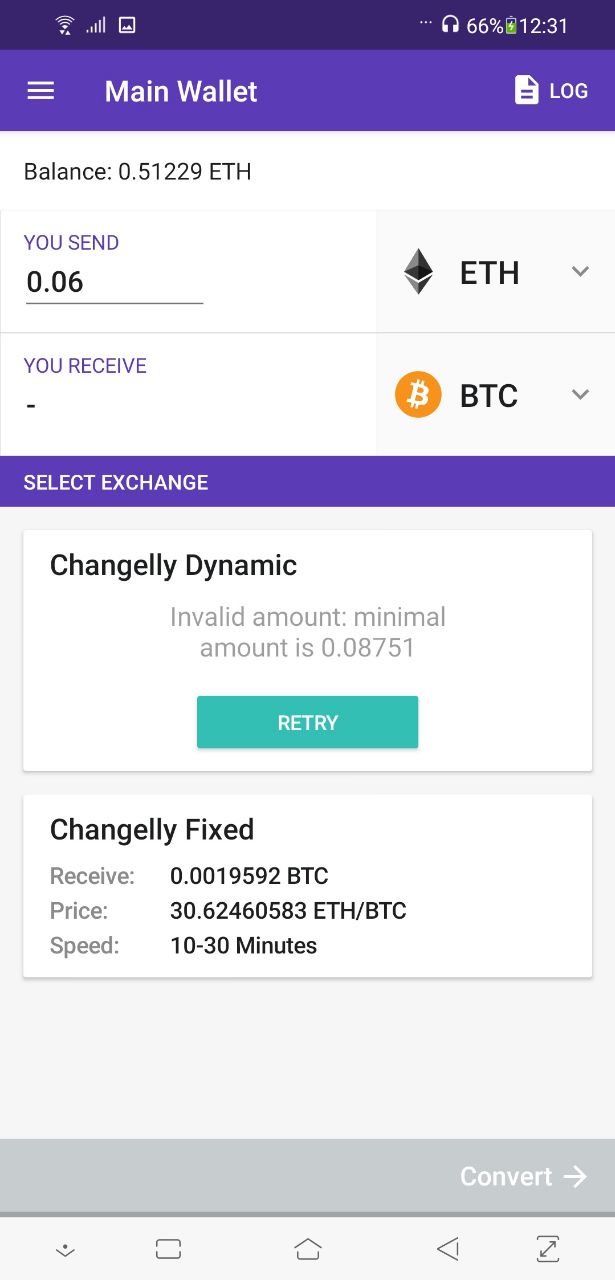
Task: Tap Convert to proceed
Action: [523, 1176]
